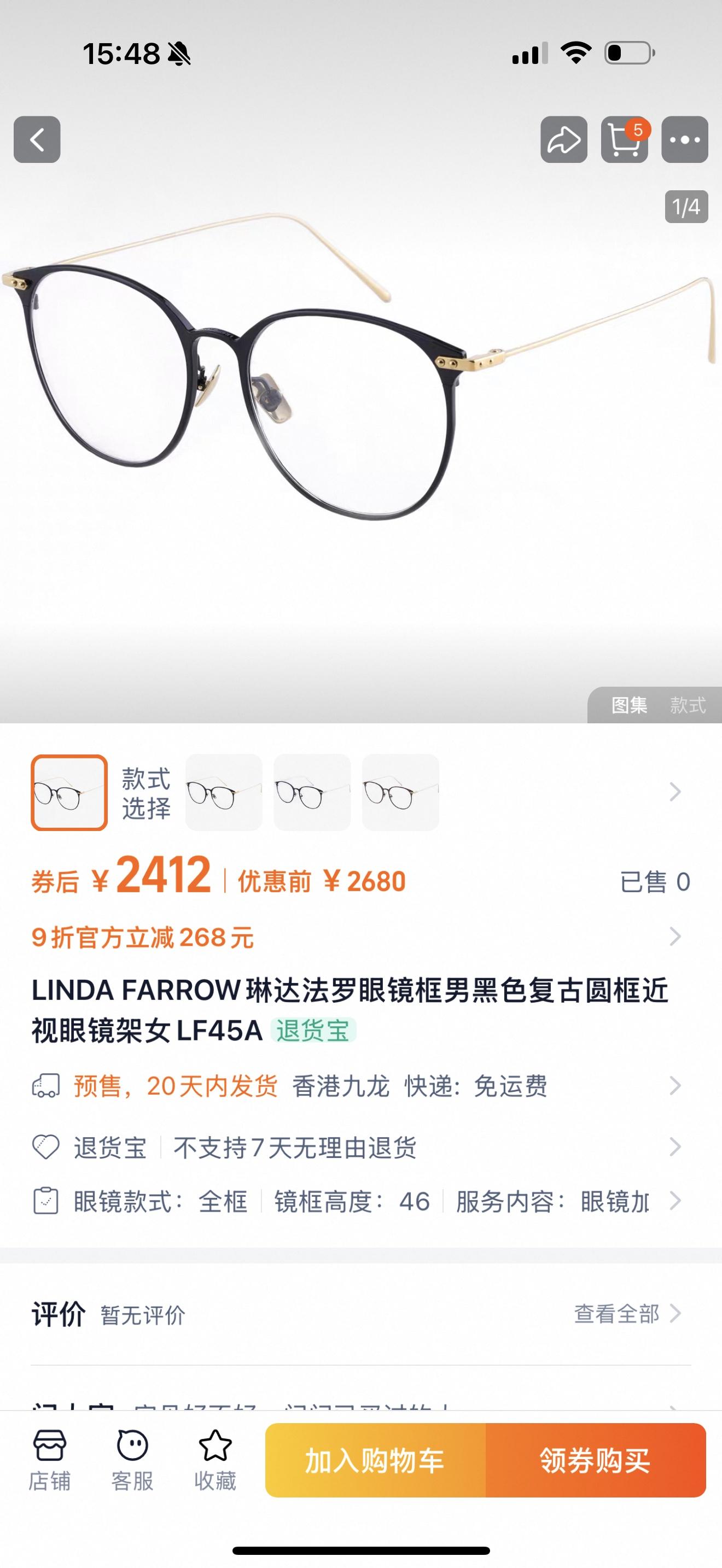Switch to the 款式 image tab
Viewport: 722px width, 1568px height.
tap(688, 705)
